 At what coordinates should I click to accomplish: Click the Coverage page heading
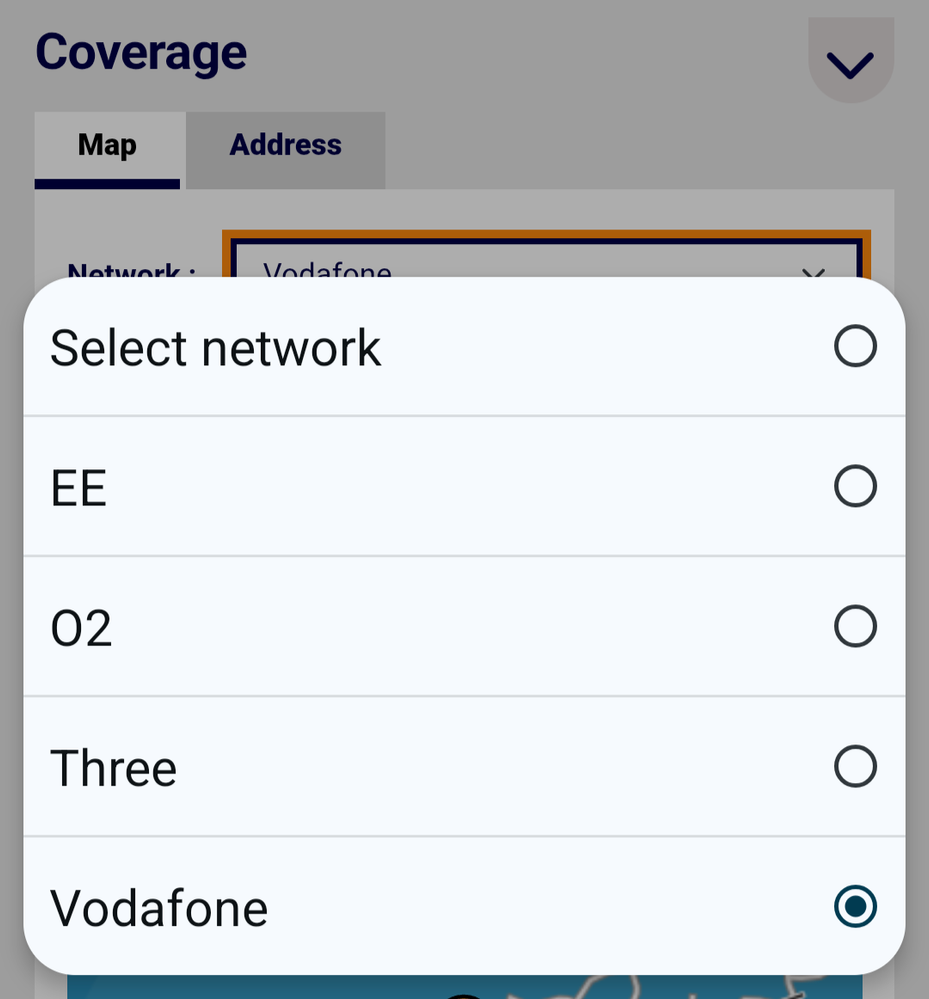(x=140, y=51)
